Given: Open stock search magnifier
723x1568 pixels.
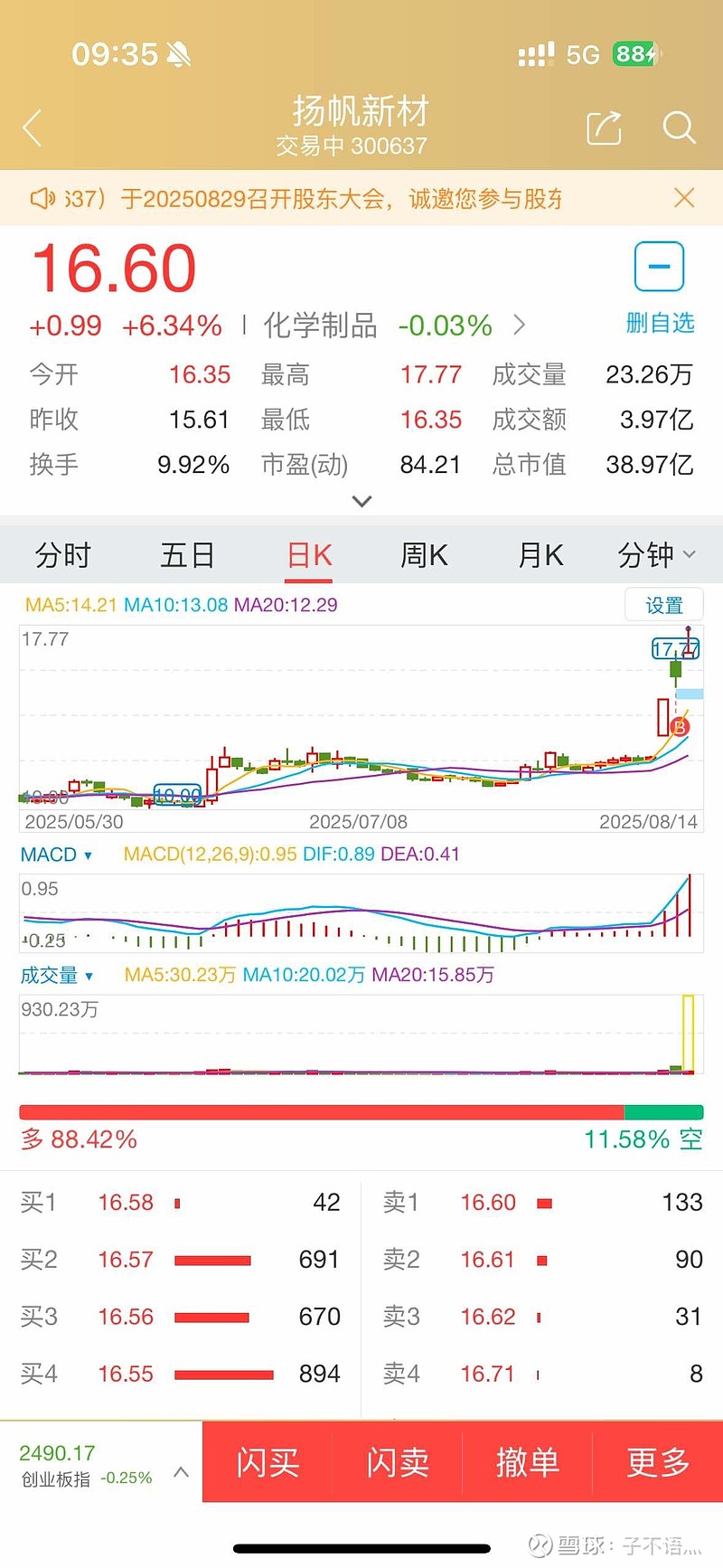Looking at the screenshot, I should point(678,128).
